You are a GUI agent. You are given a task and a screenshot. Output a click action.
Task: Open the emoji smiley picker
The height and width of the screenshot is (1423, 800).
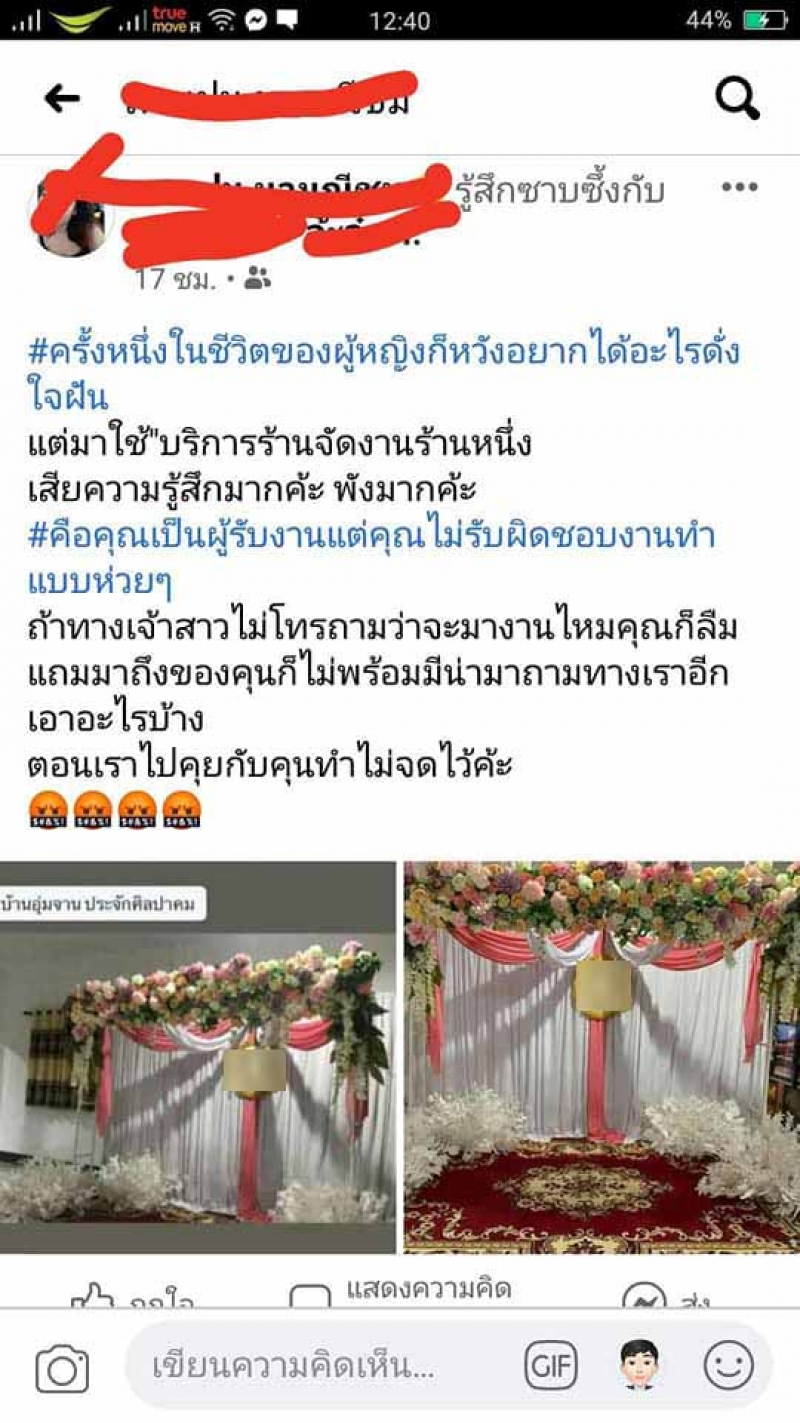(x=728, y=1366)
